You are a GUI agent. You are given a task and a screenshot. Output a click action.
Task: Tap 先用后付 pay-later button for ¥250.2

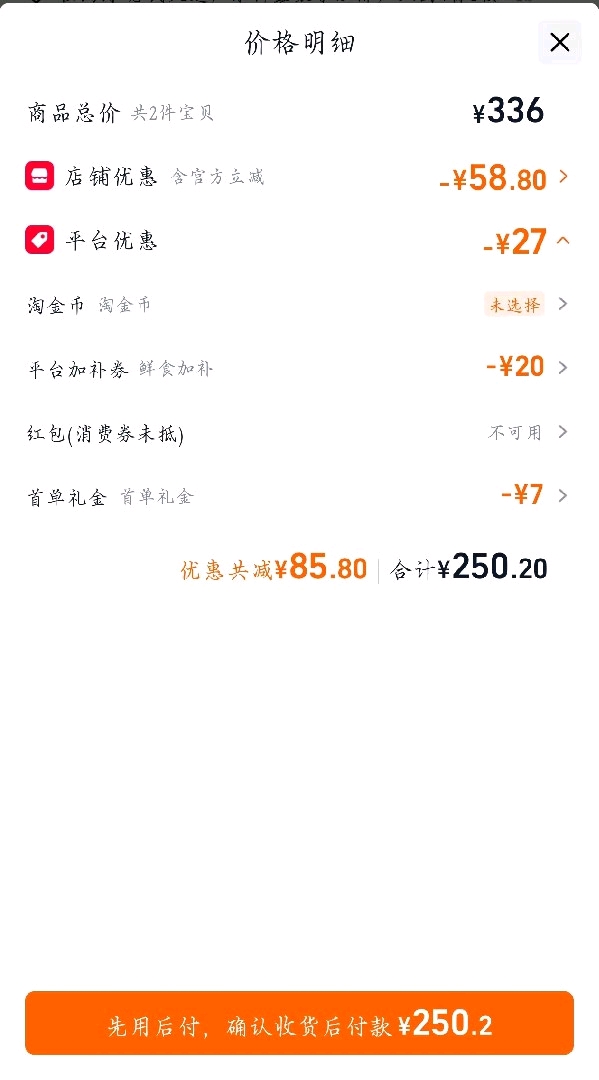[x=300, y=1024]
